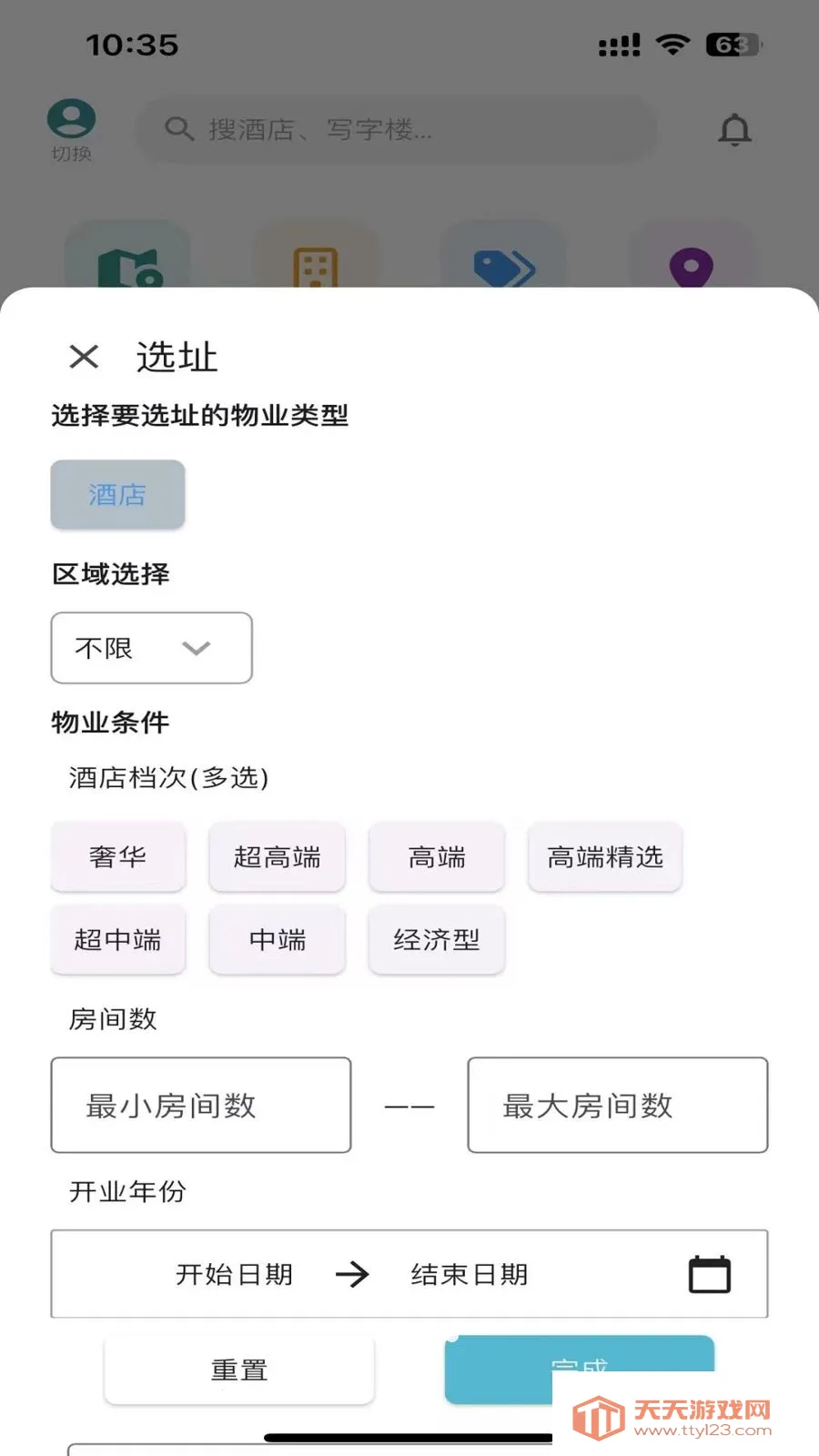
Task: Close the 选址 sheet
Action: [x=84, y=357]
